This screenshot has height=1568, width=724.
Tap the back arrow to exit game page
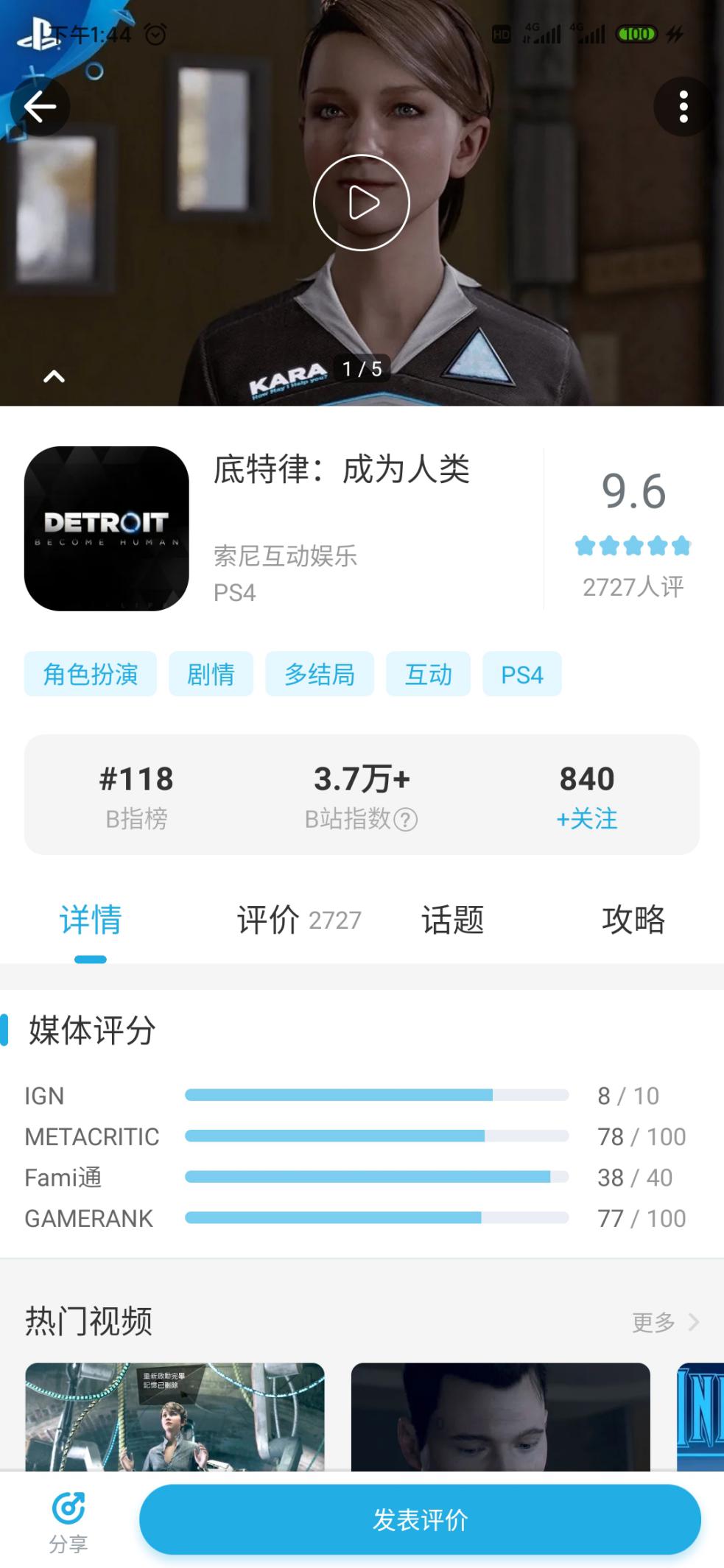(41, 105)
